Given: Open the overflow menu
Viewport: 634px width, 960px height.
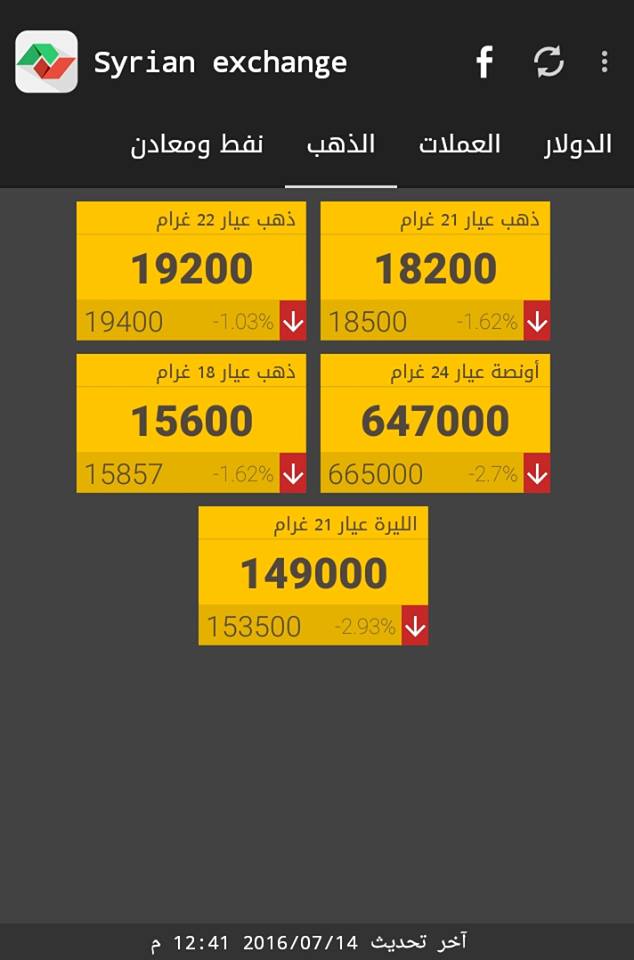Looking at the screenshot, I should pos(604,63).
